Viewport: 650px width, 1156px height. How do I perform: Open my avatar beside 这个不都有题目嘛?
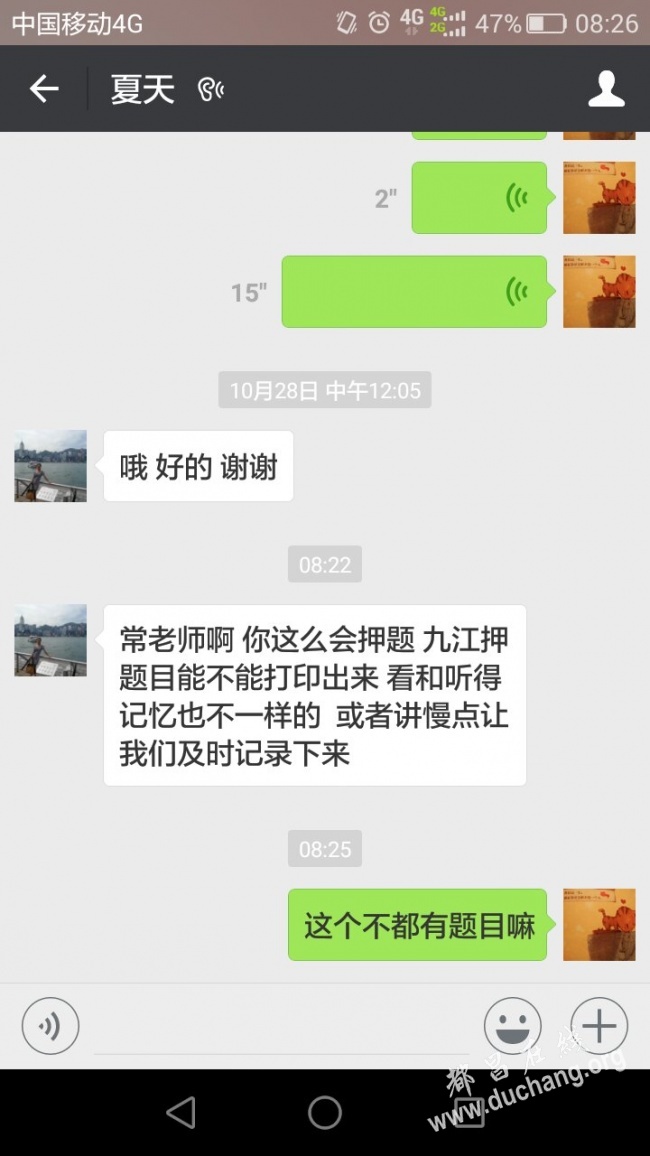tap(599, 925)
